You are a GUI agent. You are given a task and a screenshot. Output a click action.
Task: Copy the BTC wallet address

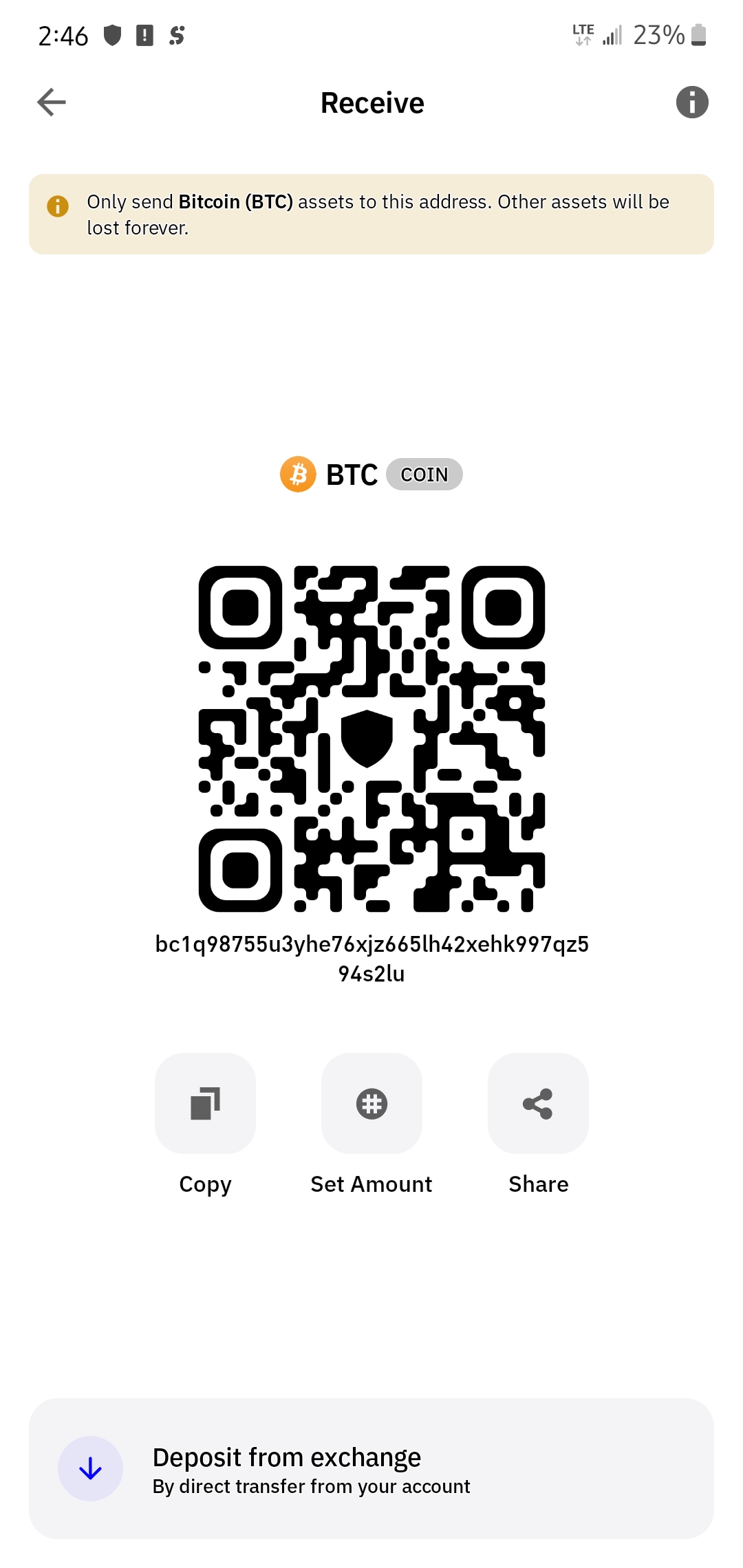coord(205,1103)
